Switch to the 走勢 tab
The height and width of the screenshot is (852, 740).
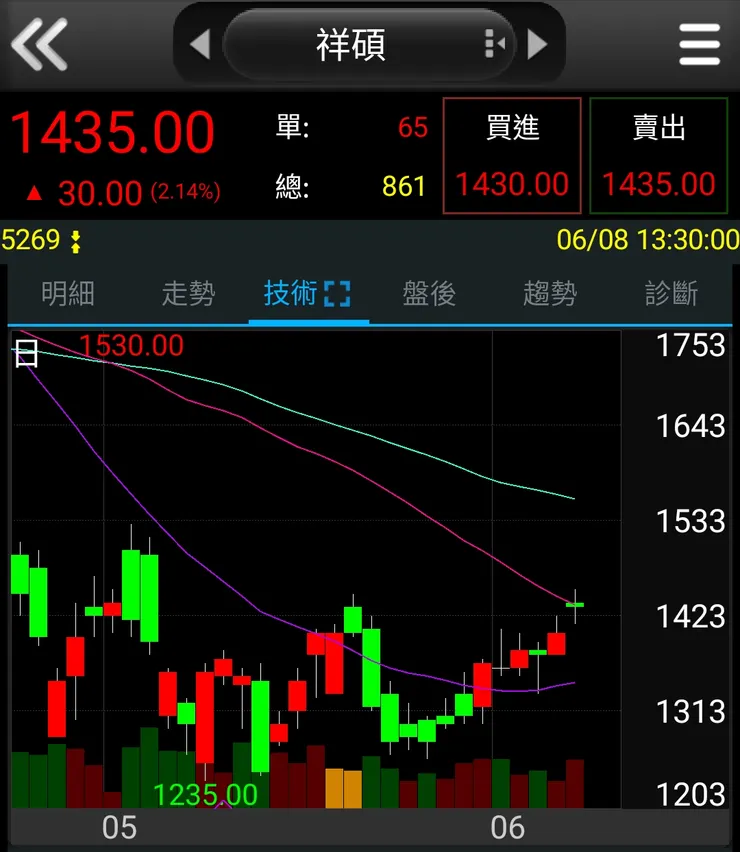pos(187,295)
